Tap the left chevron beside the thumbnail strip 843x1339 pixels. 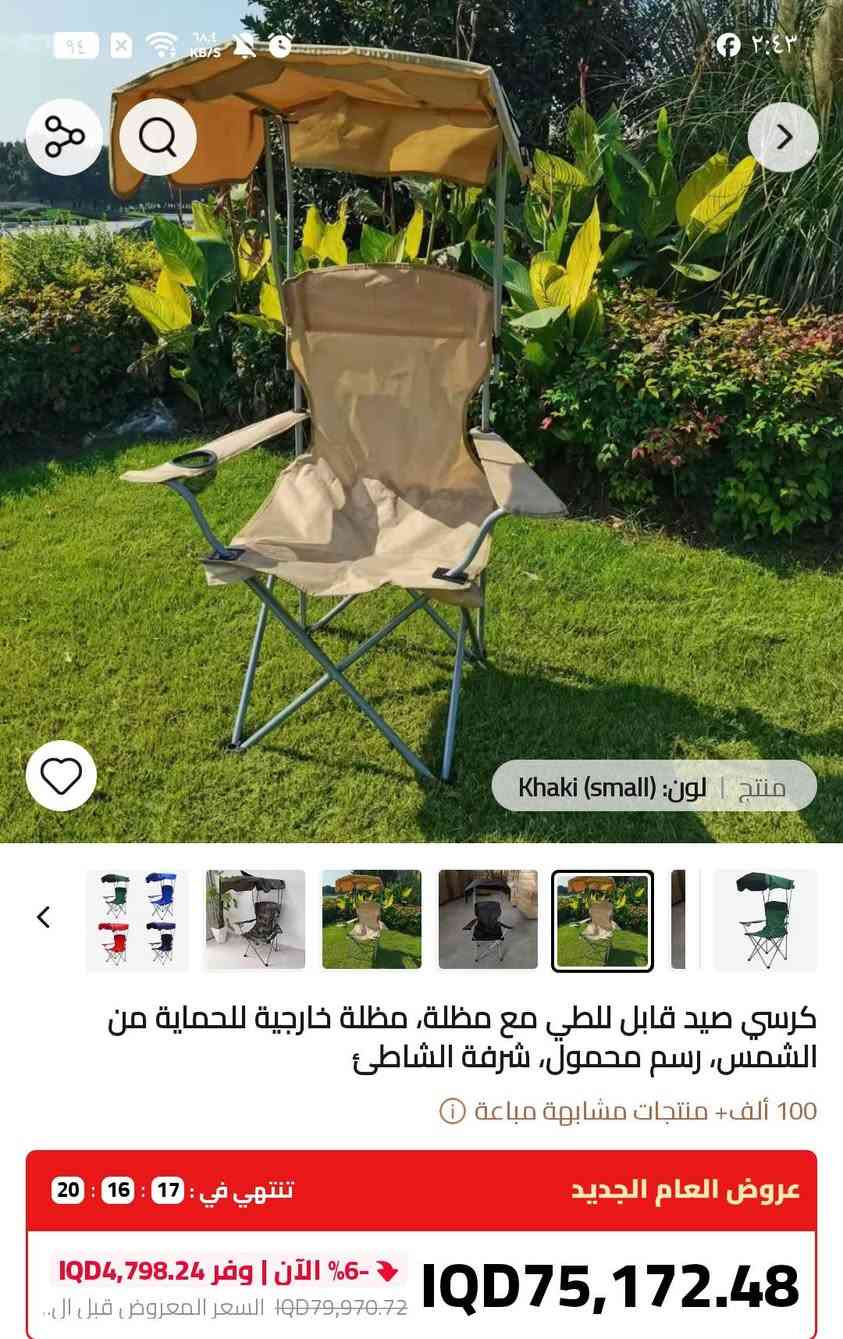42,914
